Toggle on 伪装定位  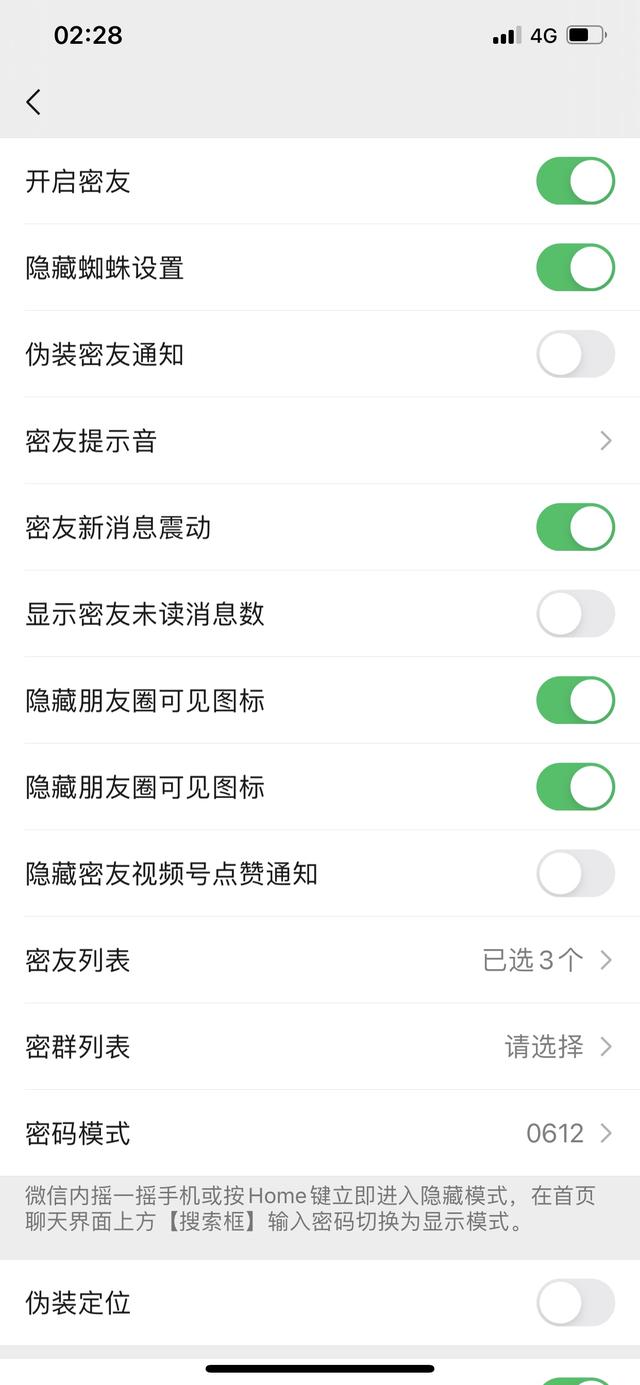[x=575, y=1303]
